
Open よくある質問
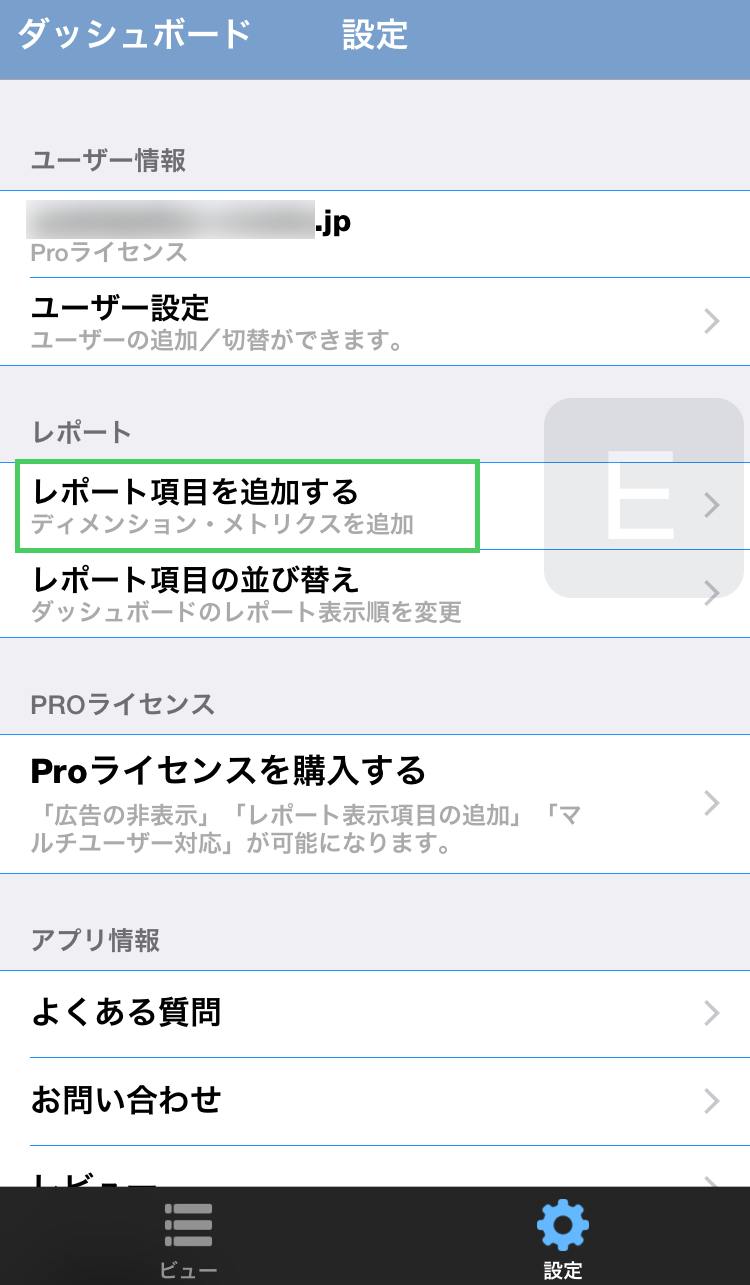pos(375,1013)
